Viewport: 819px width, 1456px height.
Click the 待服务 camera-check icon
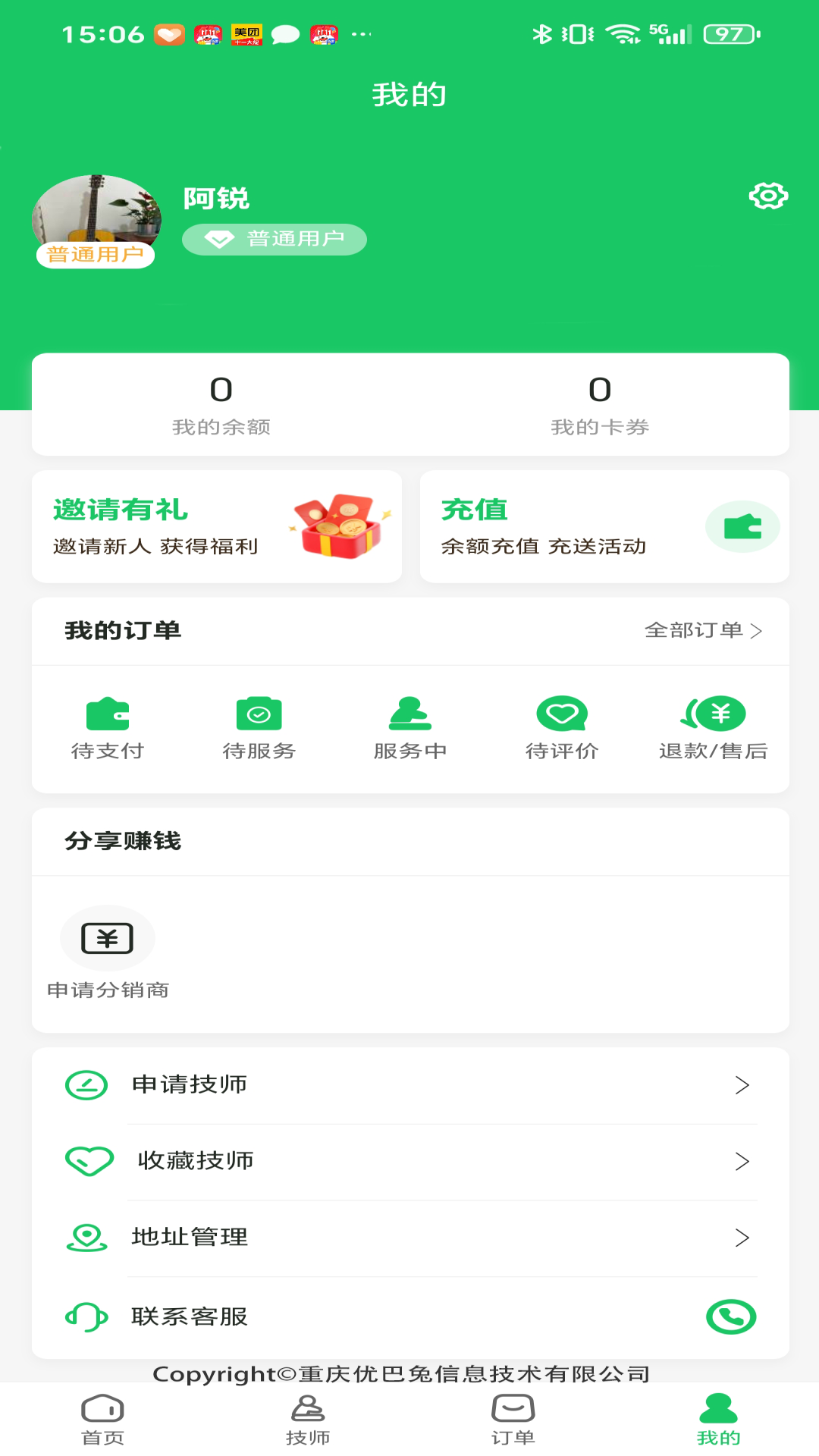pos(259,713)
